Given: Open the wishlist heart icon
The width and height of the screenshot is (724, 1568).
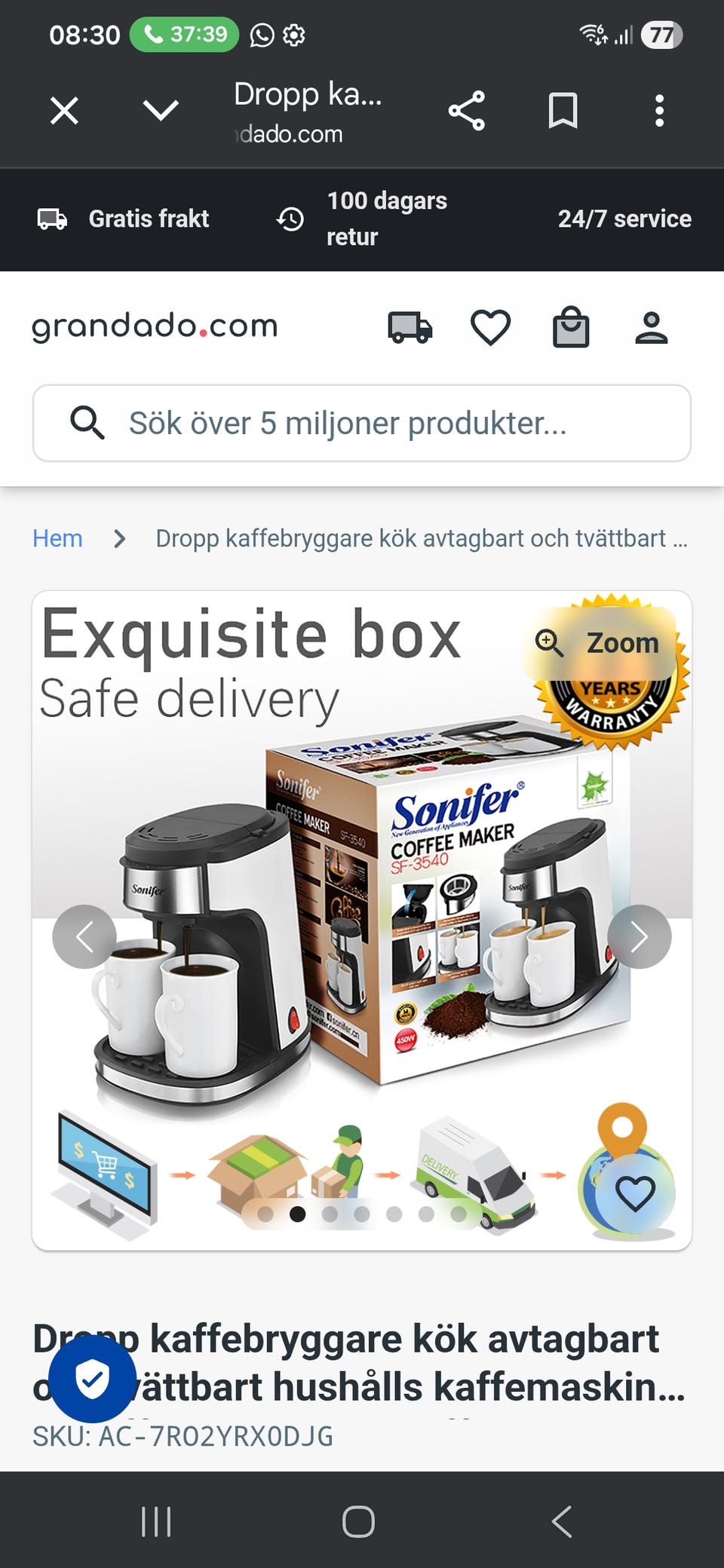Looking at the screenshot, I should [x=491, y=326].
